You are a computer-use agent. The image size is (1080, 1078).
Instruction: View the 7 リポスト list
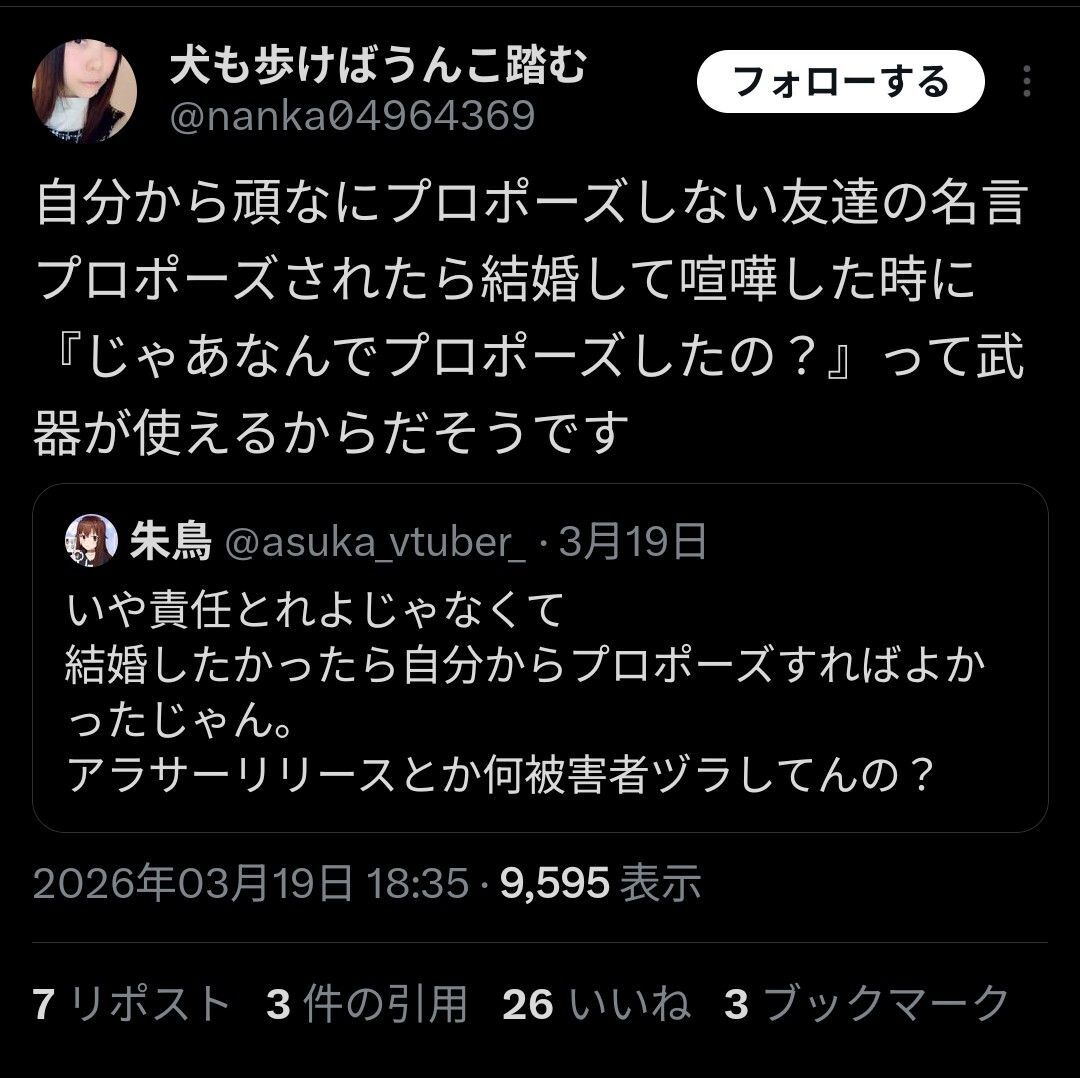point(131,1004)
